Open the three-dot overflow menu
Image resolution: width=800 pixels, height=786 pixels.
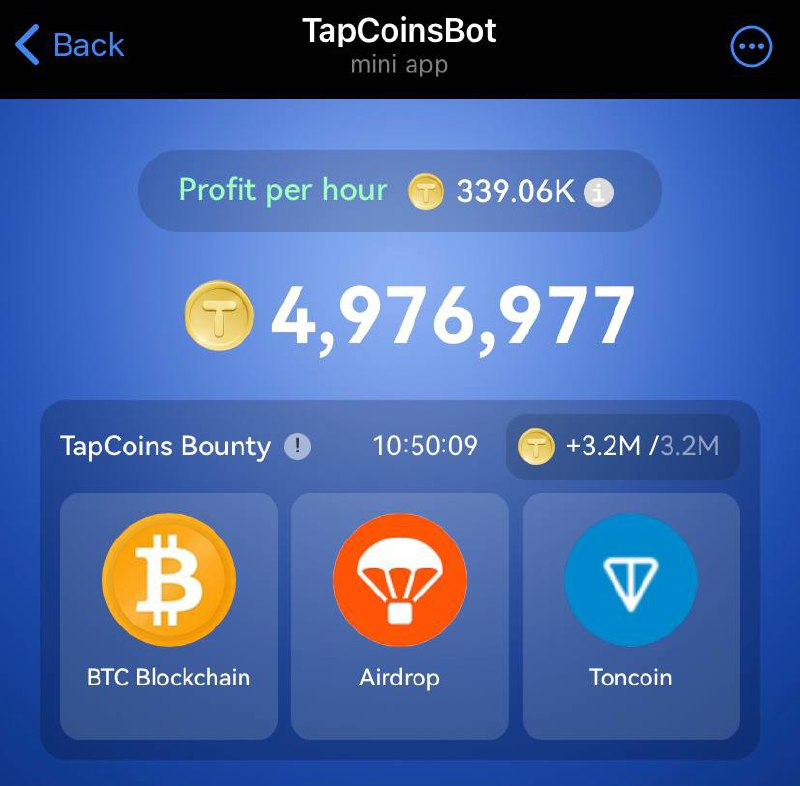coord(751,47)
